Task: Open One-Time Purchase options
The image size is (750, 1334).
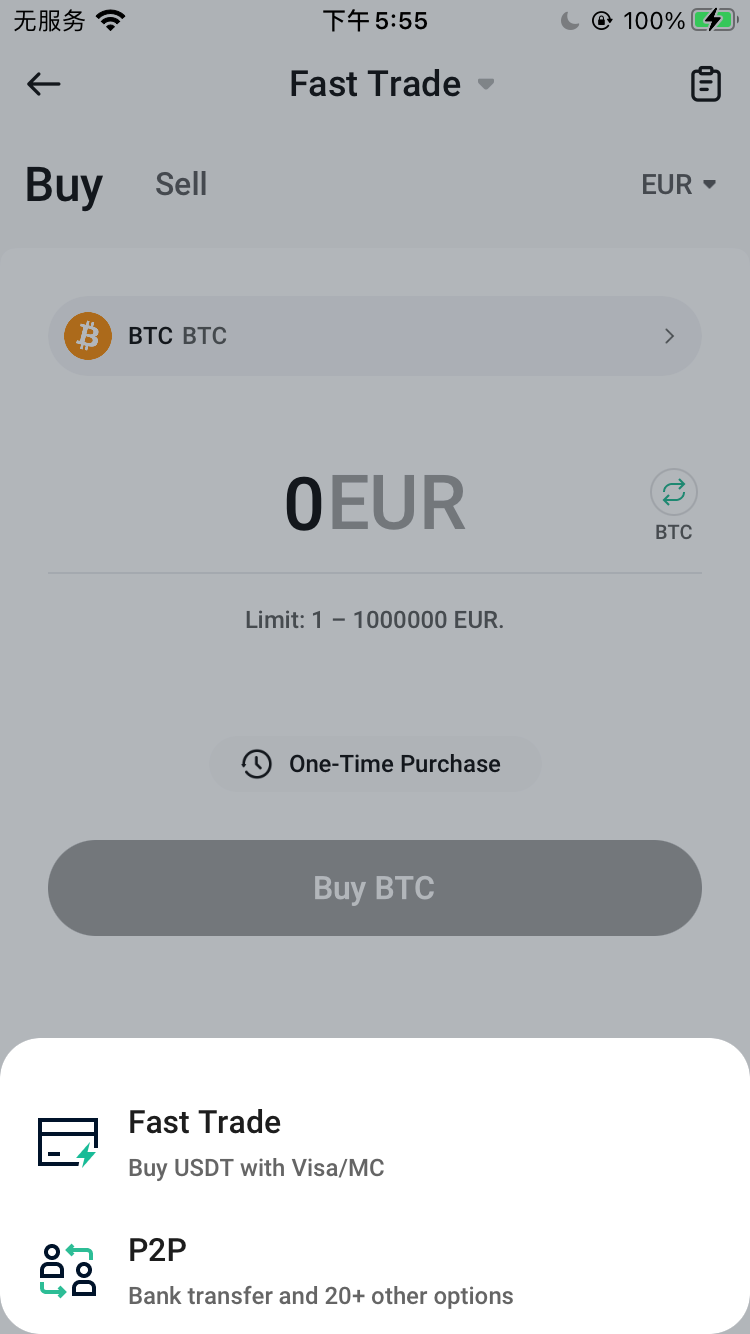Action: point(375,764)
